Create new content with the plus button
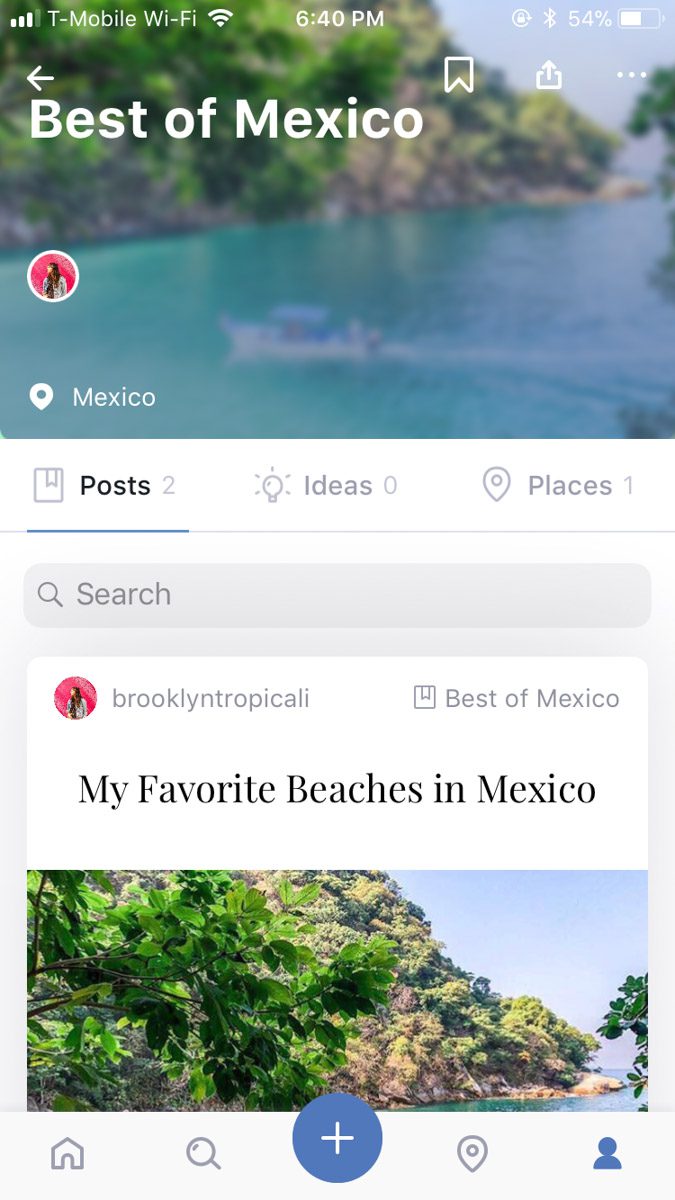This screenshot has height=1200, width=675. coord(337,1138)
